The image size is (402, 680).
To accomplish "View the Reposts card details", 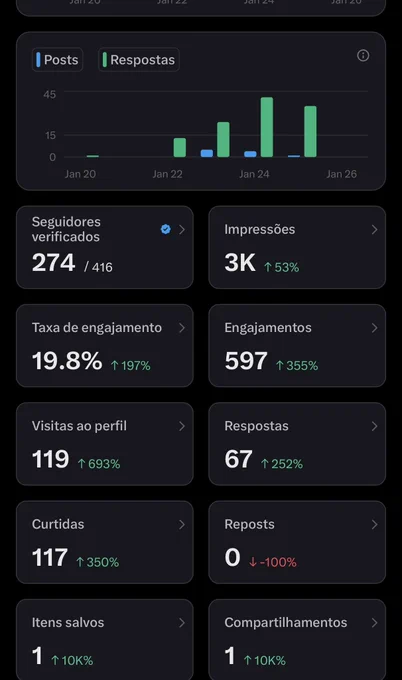I will click(297, 542).
